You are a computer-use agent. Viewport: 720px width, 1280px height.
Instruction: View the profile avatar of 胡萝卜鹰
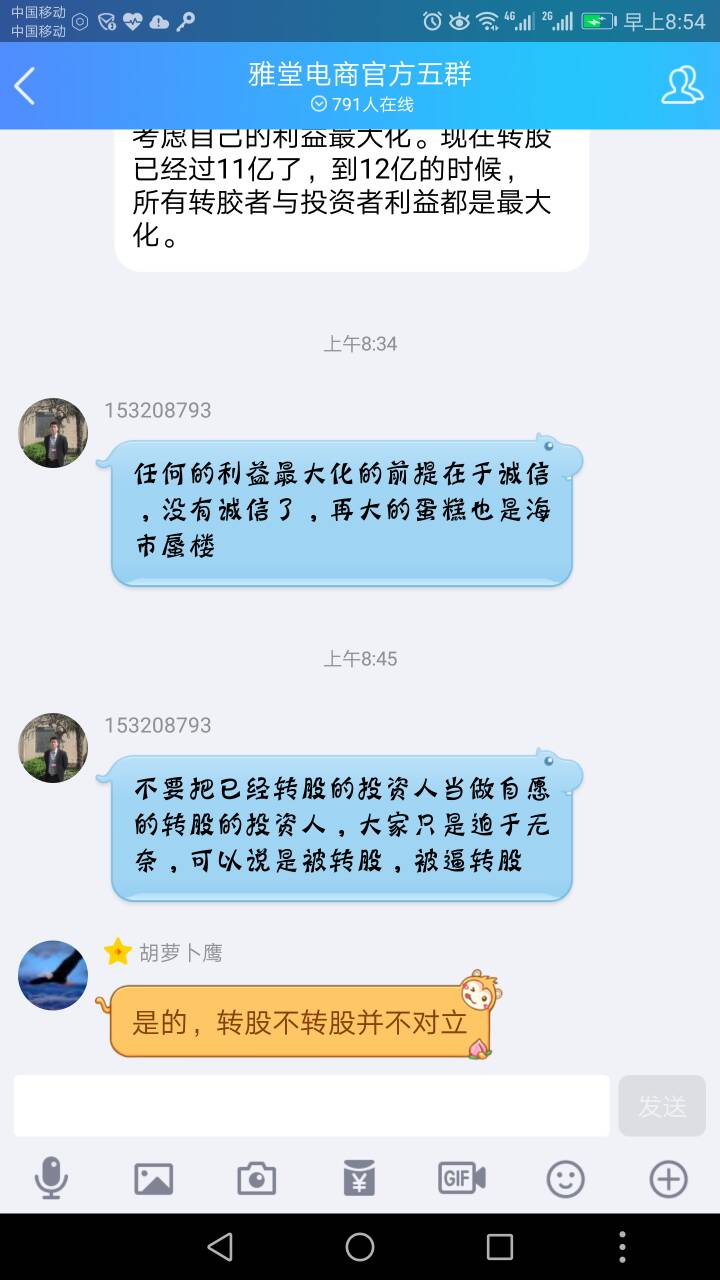[x=53, y=975]
